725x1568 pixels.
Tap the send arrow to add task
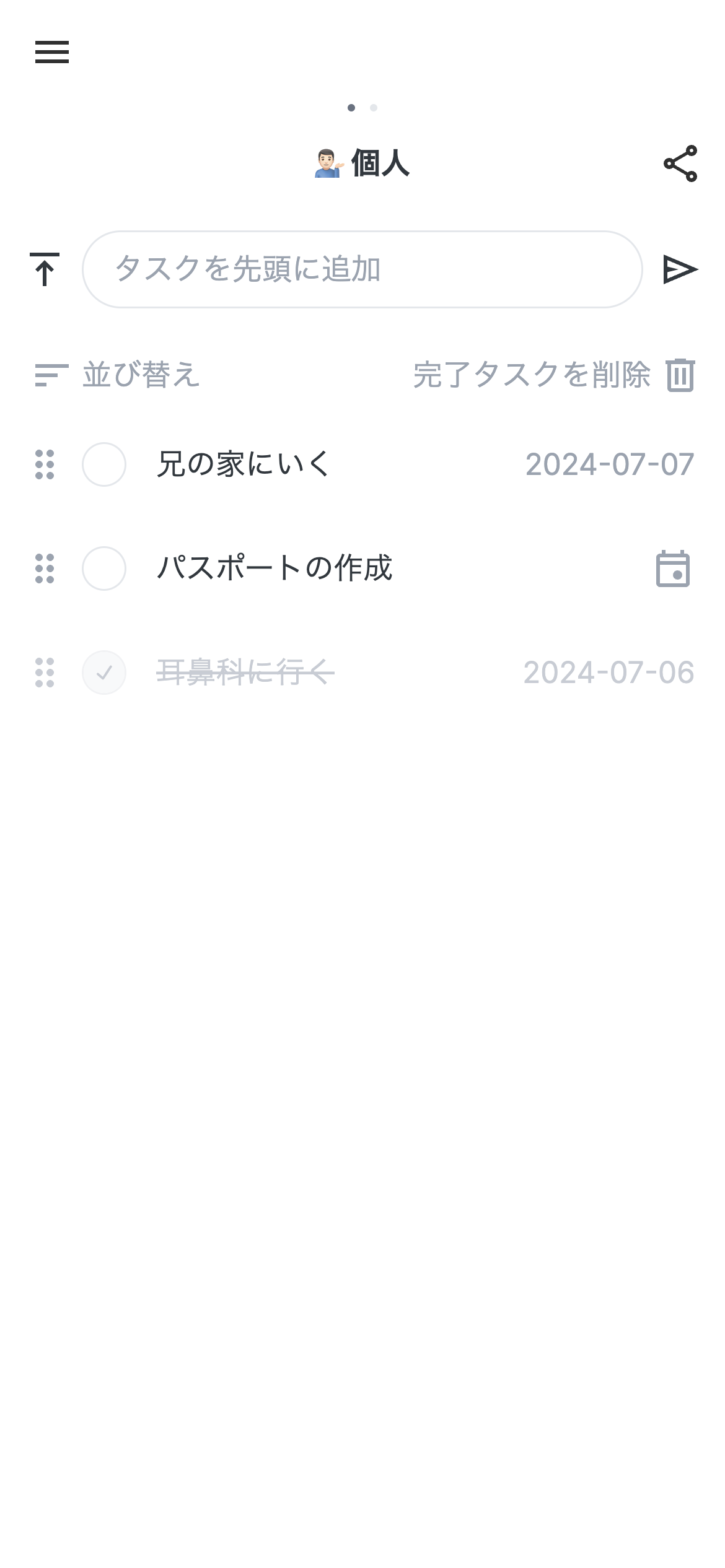[680, 269]
